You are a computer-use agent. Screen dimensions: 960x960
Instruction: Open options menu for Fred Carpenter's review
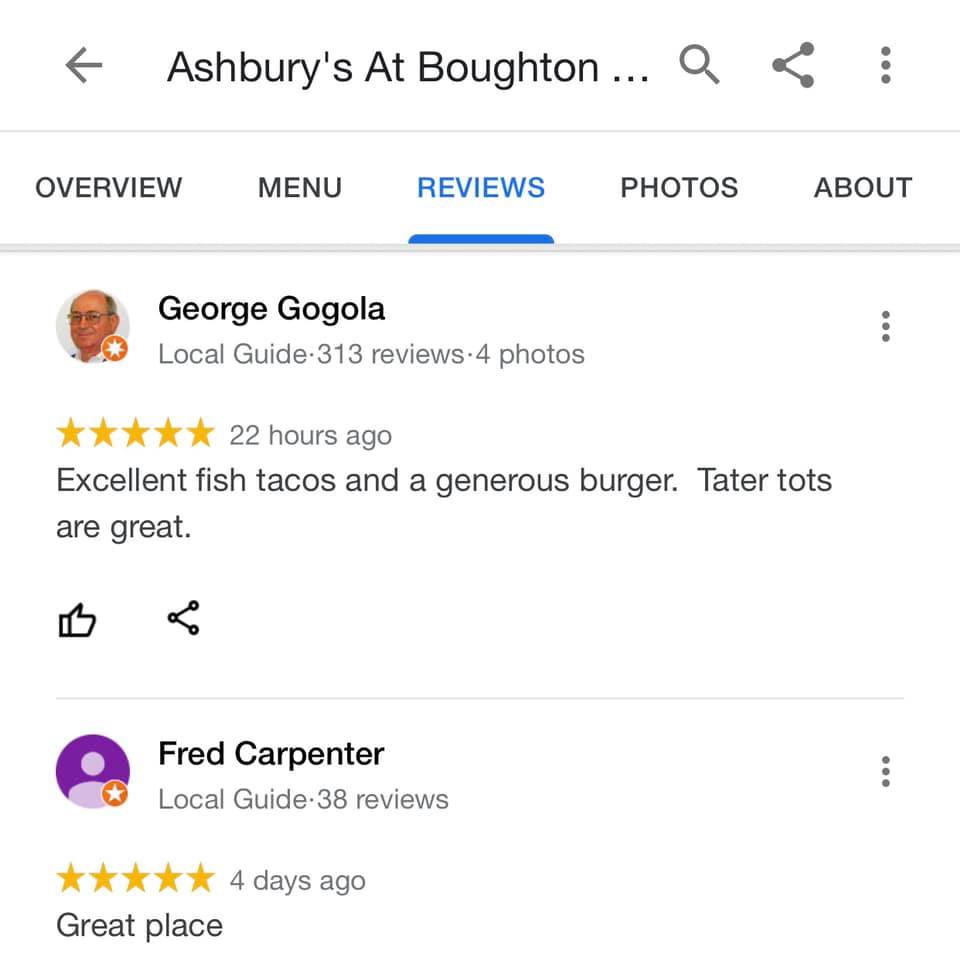point(885,772)
